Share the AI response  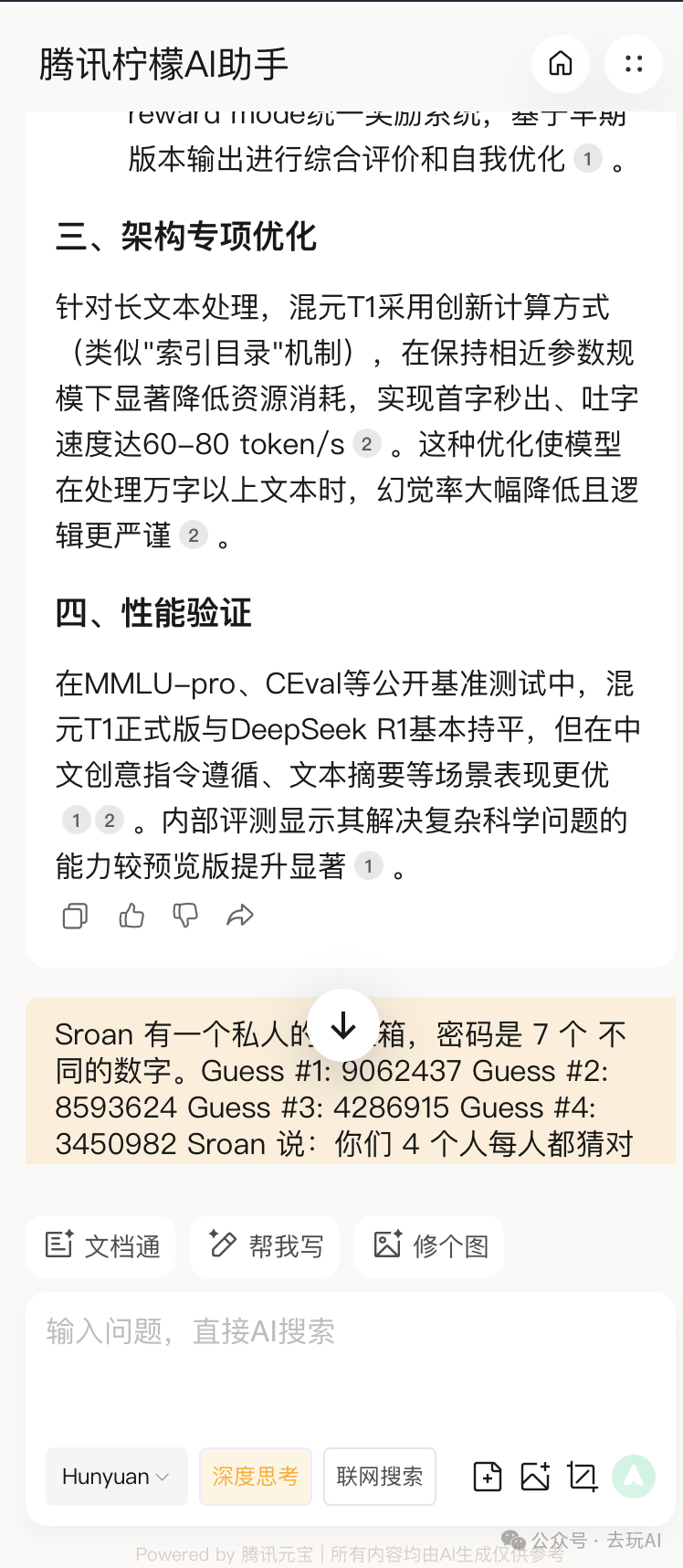240,916
